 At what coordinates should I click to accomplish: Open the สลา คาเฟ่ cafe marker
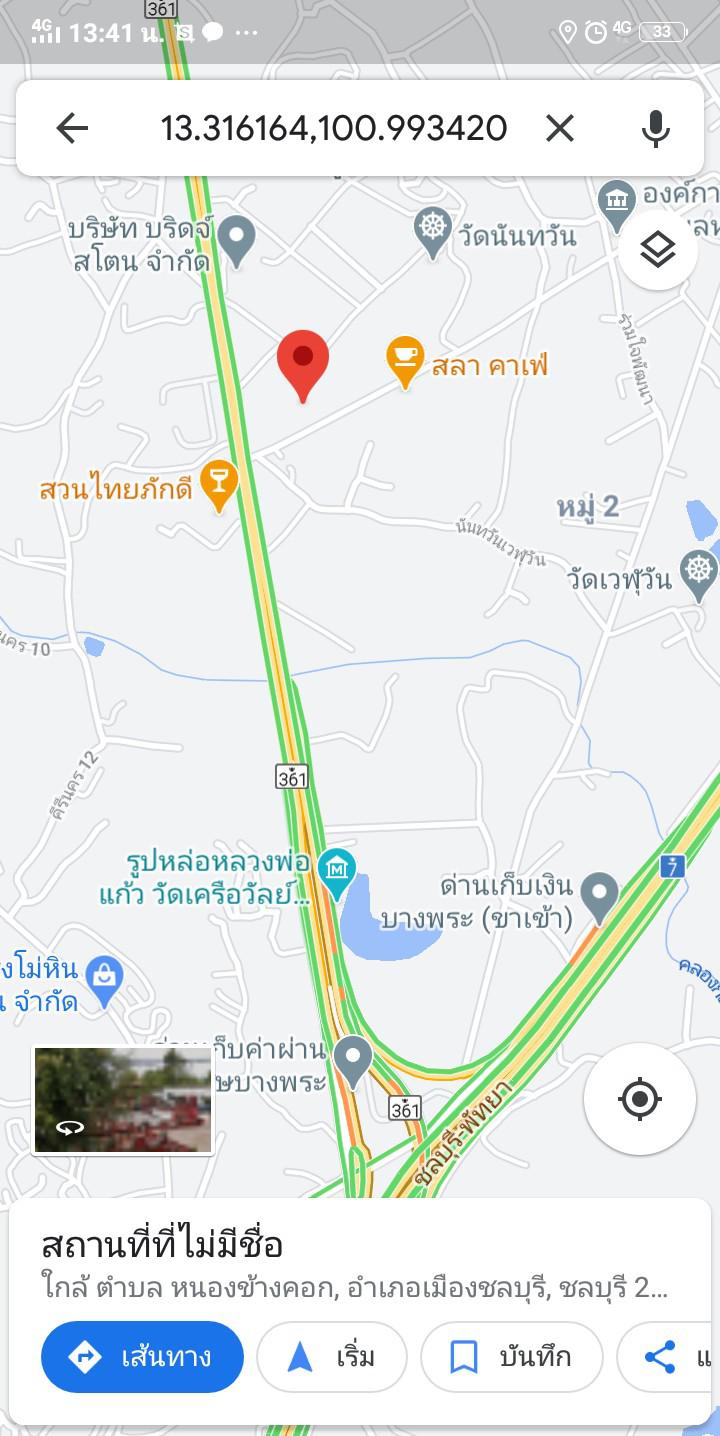pos(405,362)
